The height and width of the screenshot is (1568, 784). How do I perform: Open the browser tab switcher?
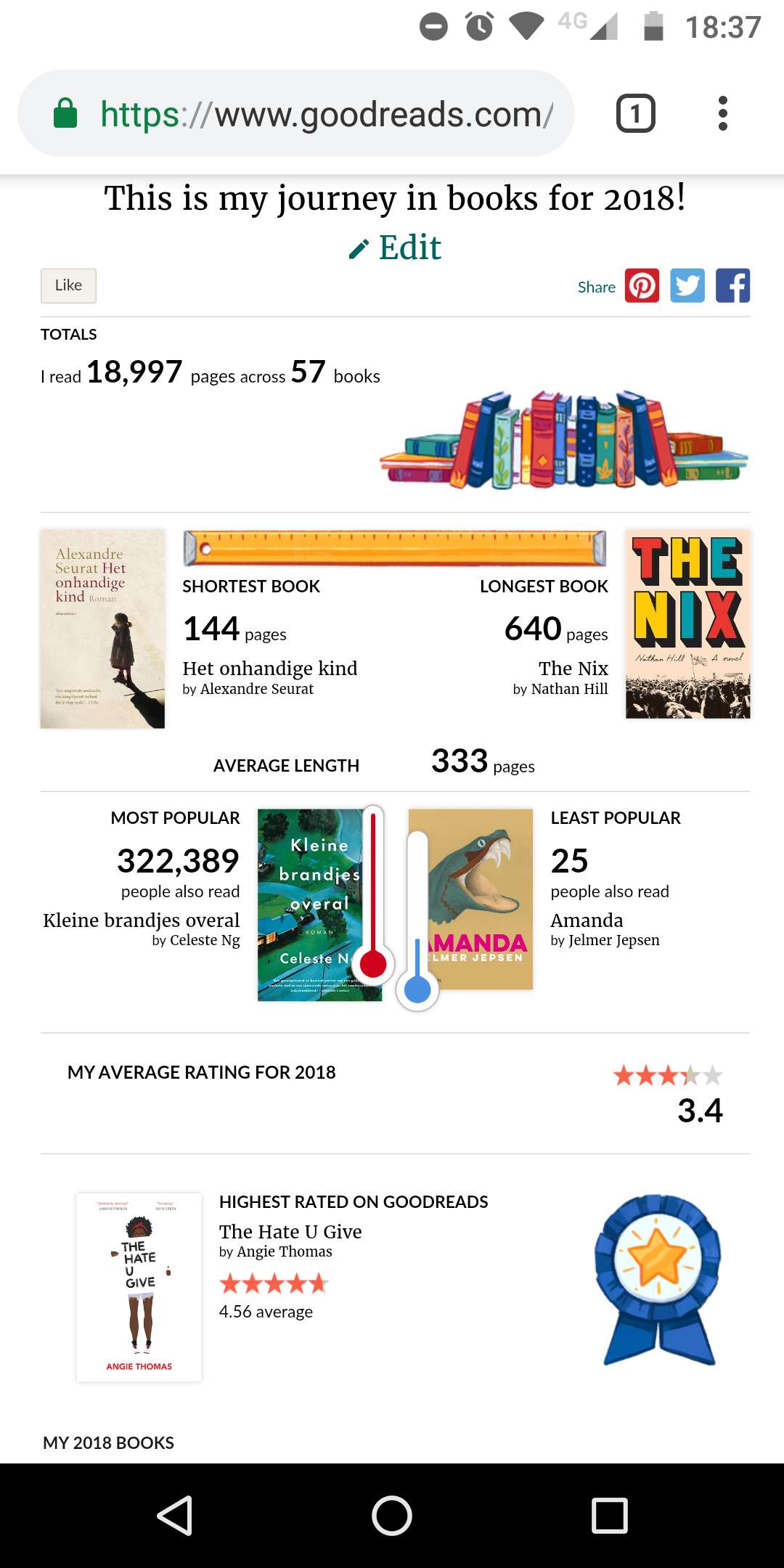tap(636, 113)
